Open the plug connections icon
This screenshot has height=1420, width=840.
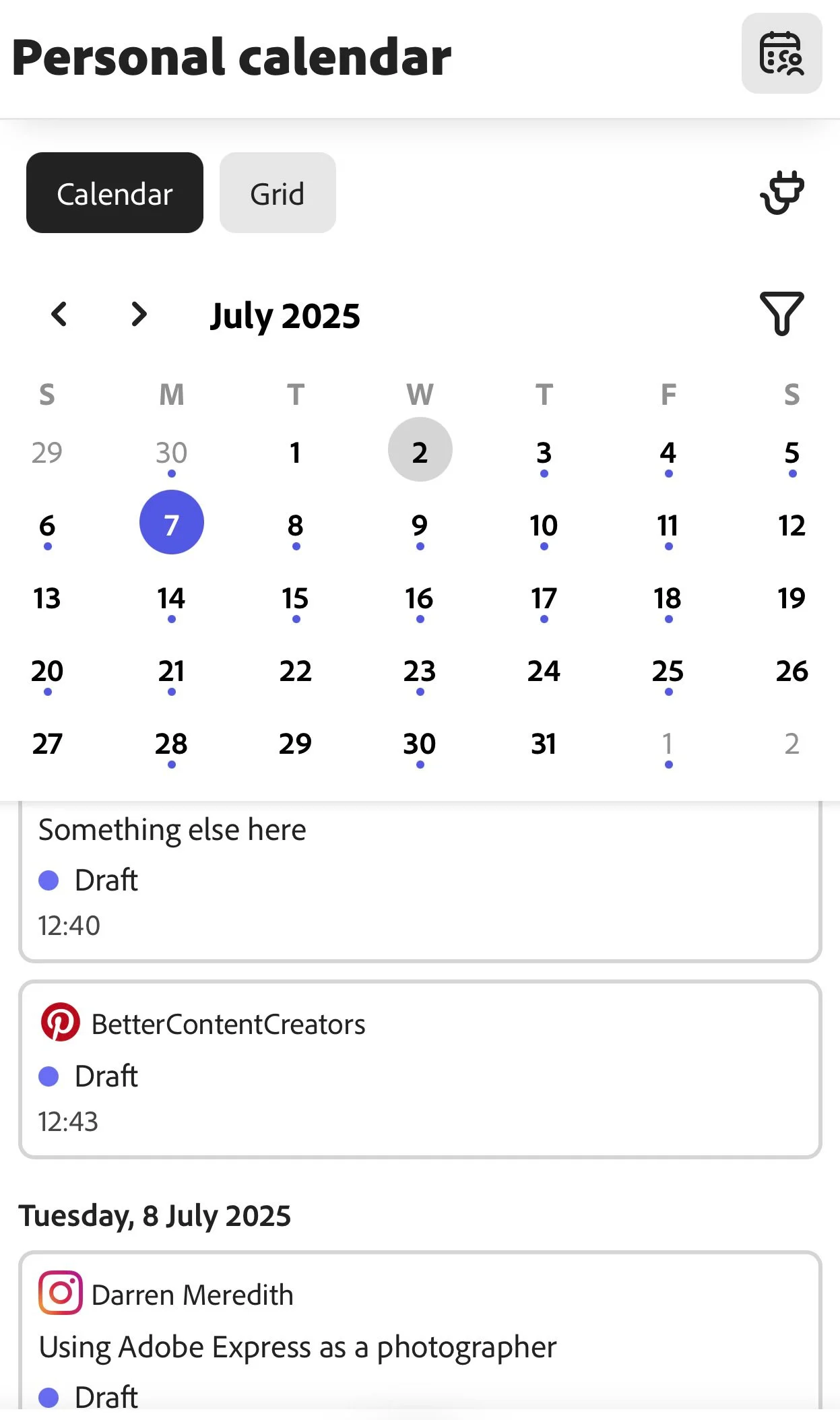coord(781,193)
